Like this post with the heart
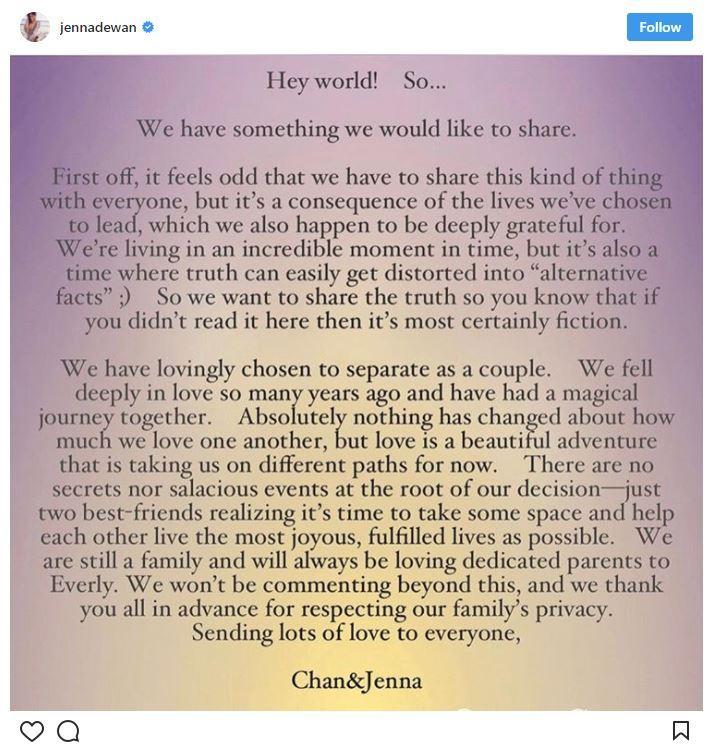 (x=32, y=731)
